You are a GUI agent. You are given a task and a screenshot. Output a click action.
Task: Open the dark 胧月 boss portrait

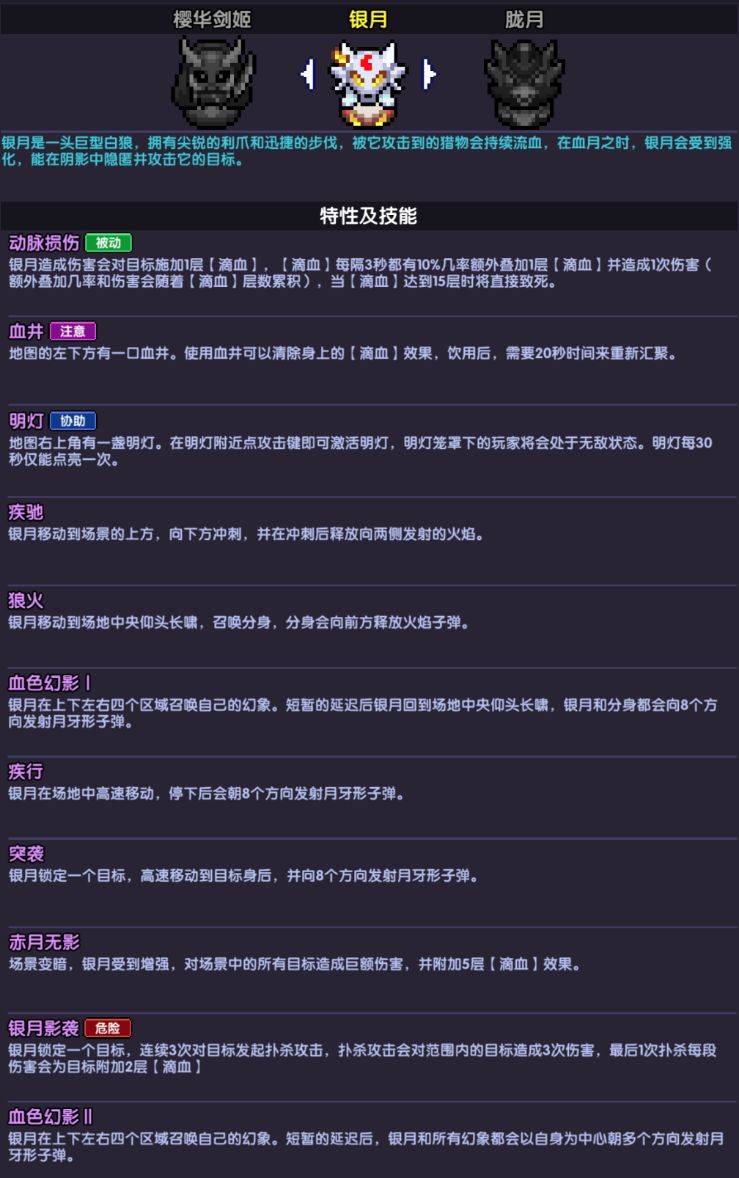point(524,83)
